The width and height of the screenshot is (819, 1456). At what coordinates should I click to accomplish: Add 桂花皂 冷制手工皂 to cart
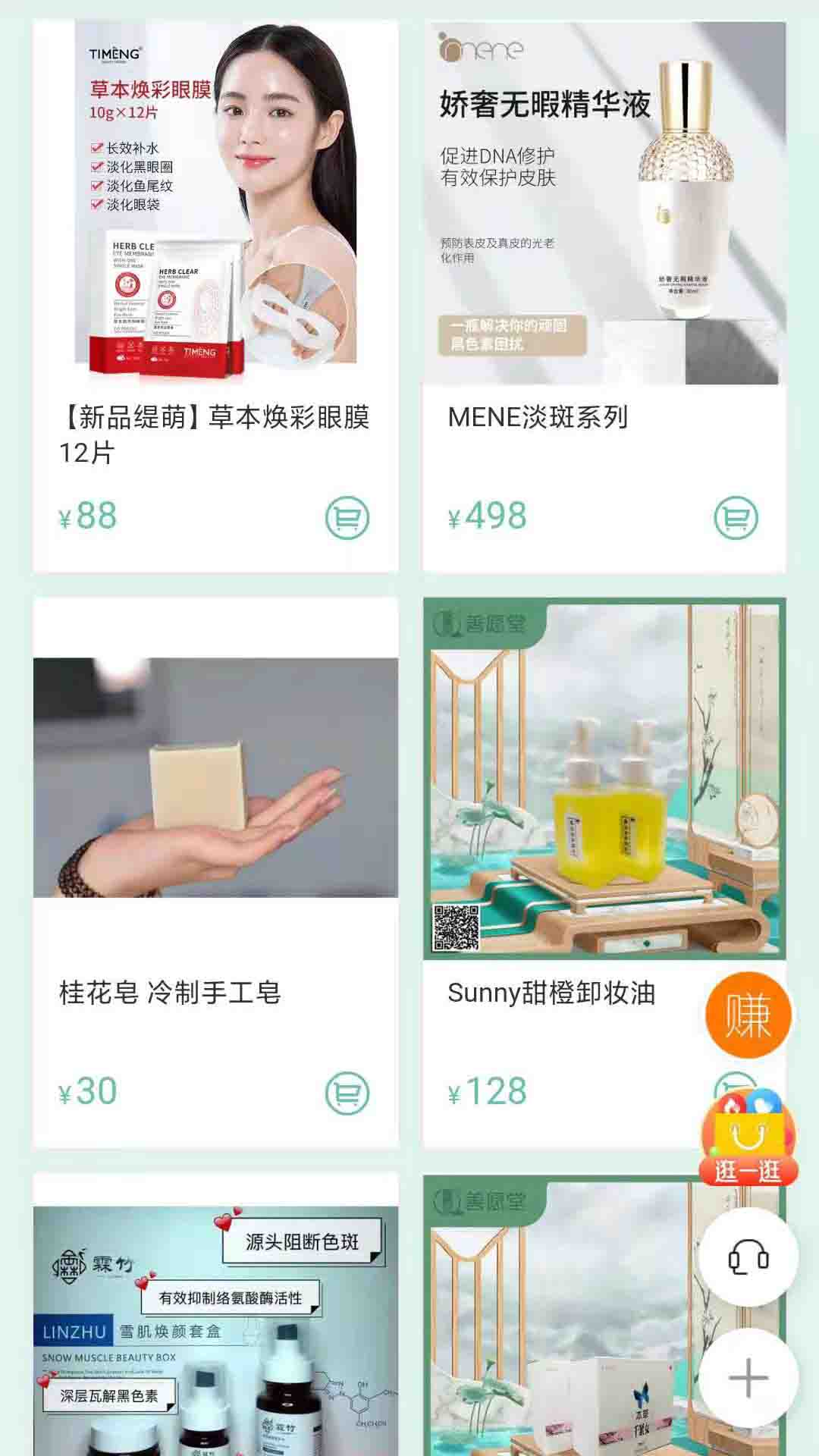pos(347,1093)
